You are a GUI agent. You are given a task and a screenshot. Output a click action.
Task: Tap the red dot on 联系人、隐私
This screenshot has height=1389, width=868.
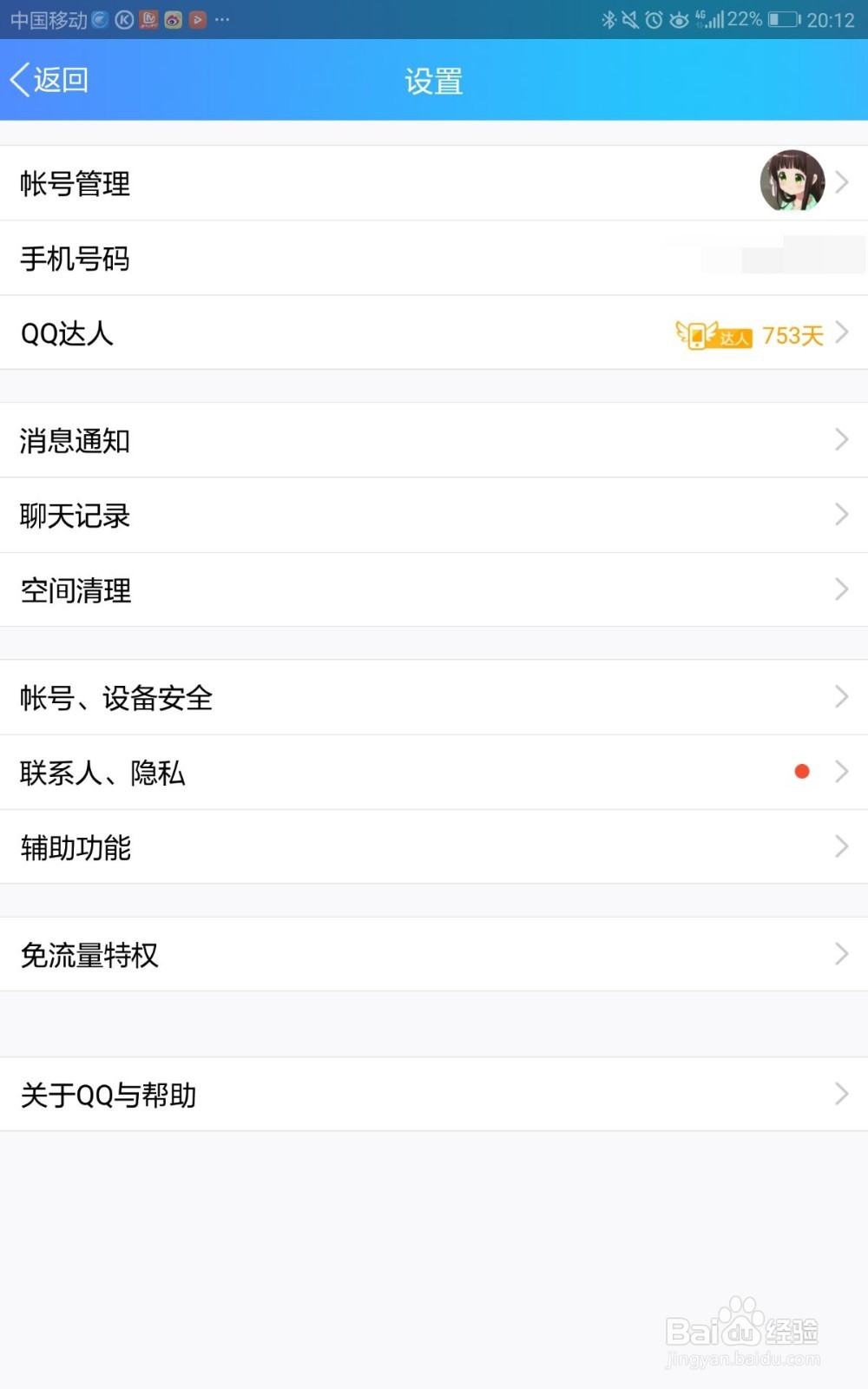[803, 771]
